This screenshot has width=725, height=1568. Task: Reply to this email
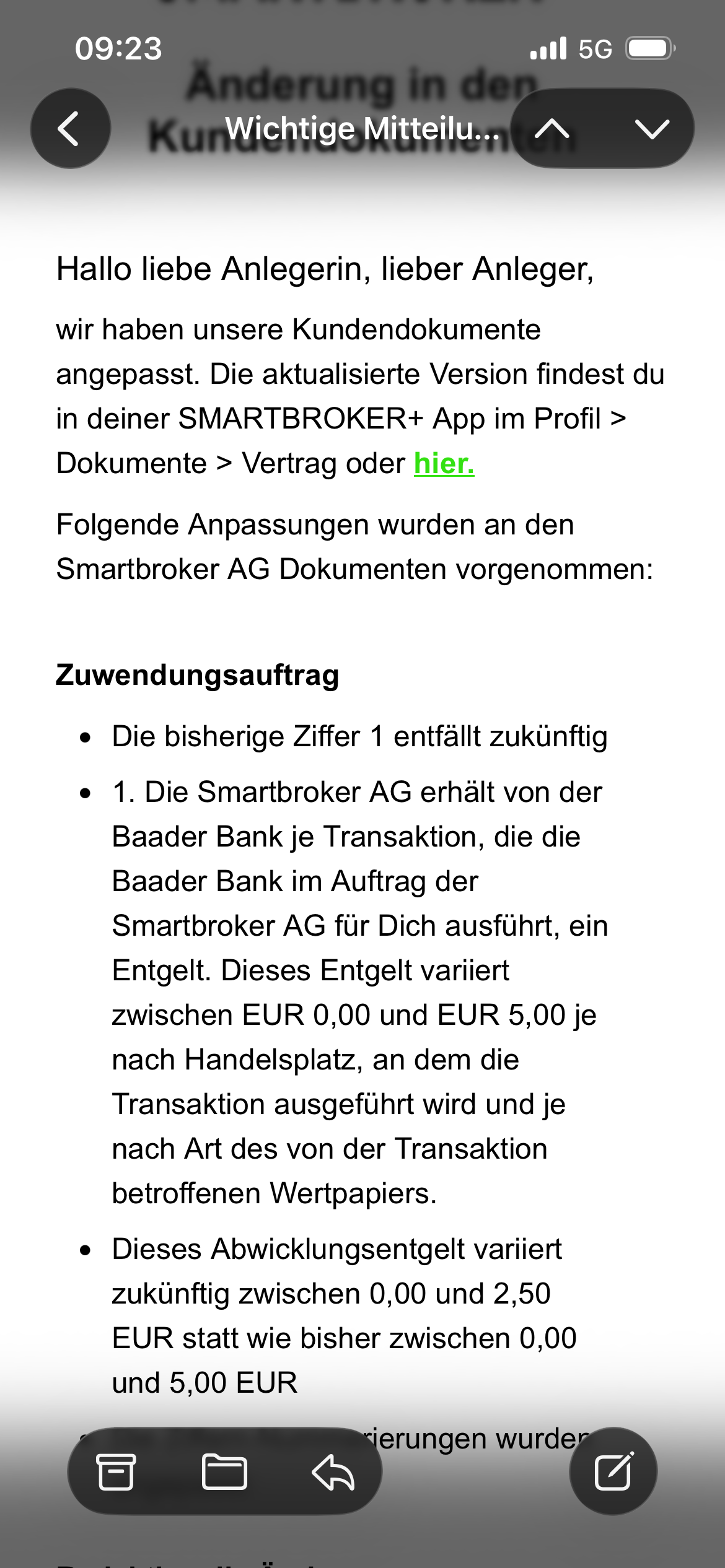point(333,1471)
